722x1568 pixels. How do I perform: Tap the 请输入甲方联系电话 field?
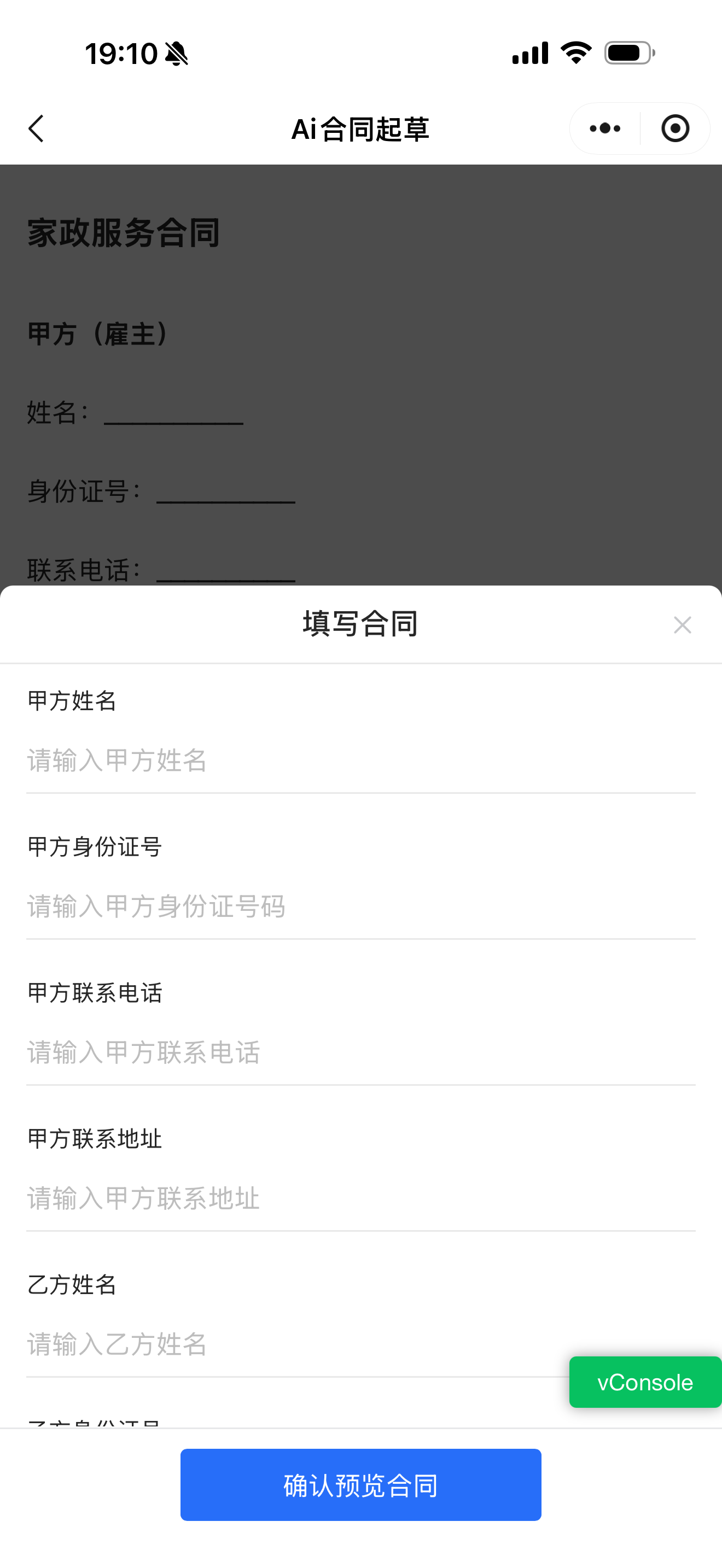[360, 1052]
